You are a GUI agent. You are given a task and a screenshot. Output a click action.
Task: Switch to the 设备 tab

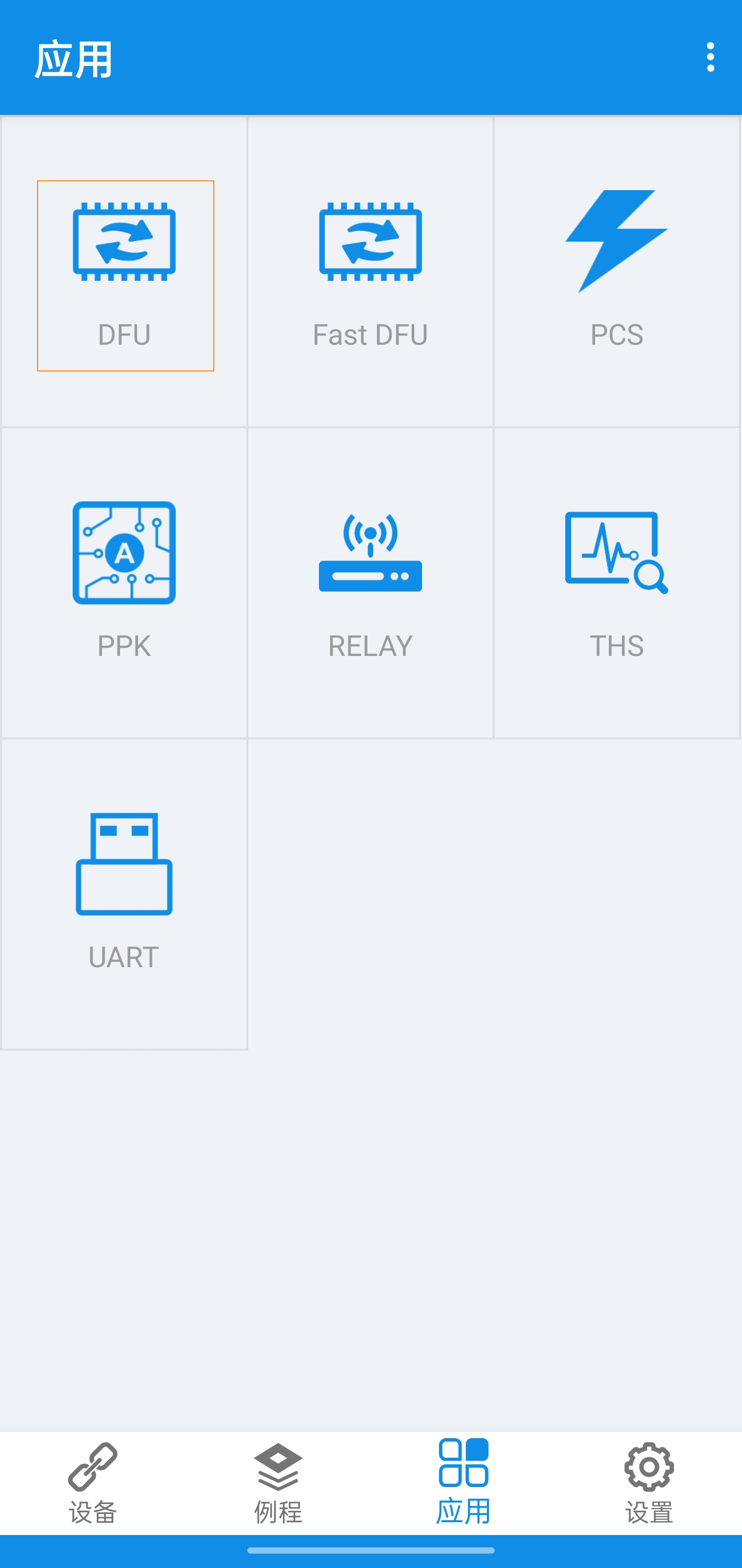click(93, 1483)
